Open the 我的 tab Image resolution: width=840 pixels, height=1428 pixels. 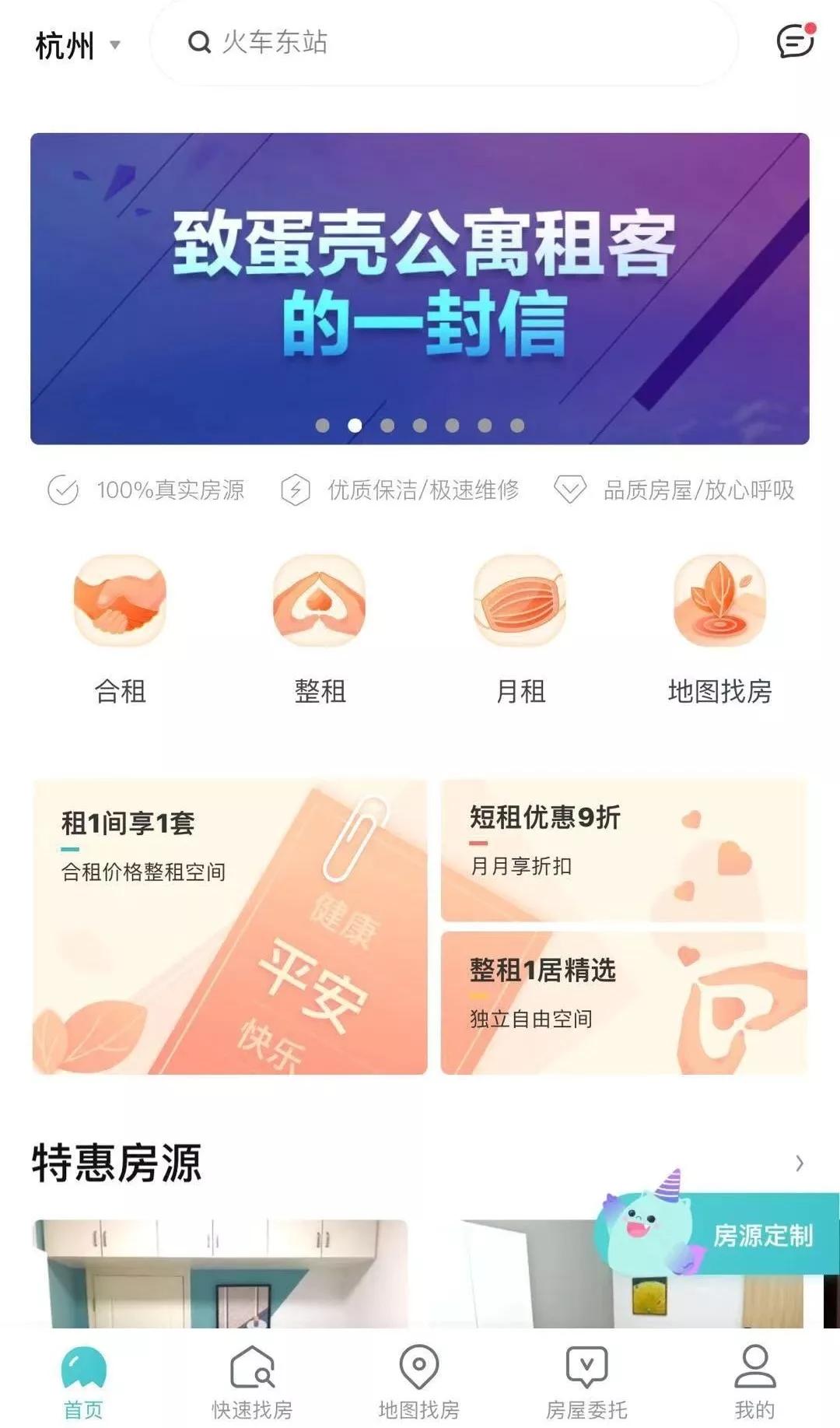tap(754, 1382)
